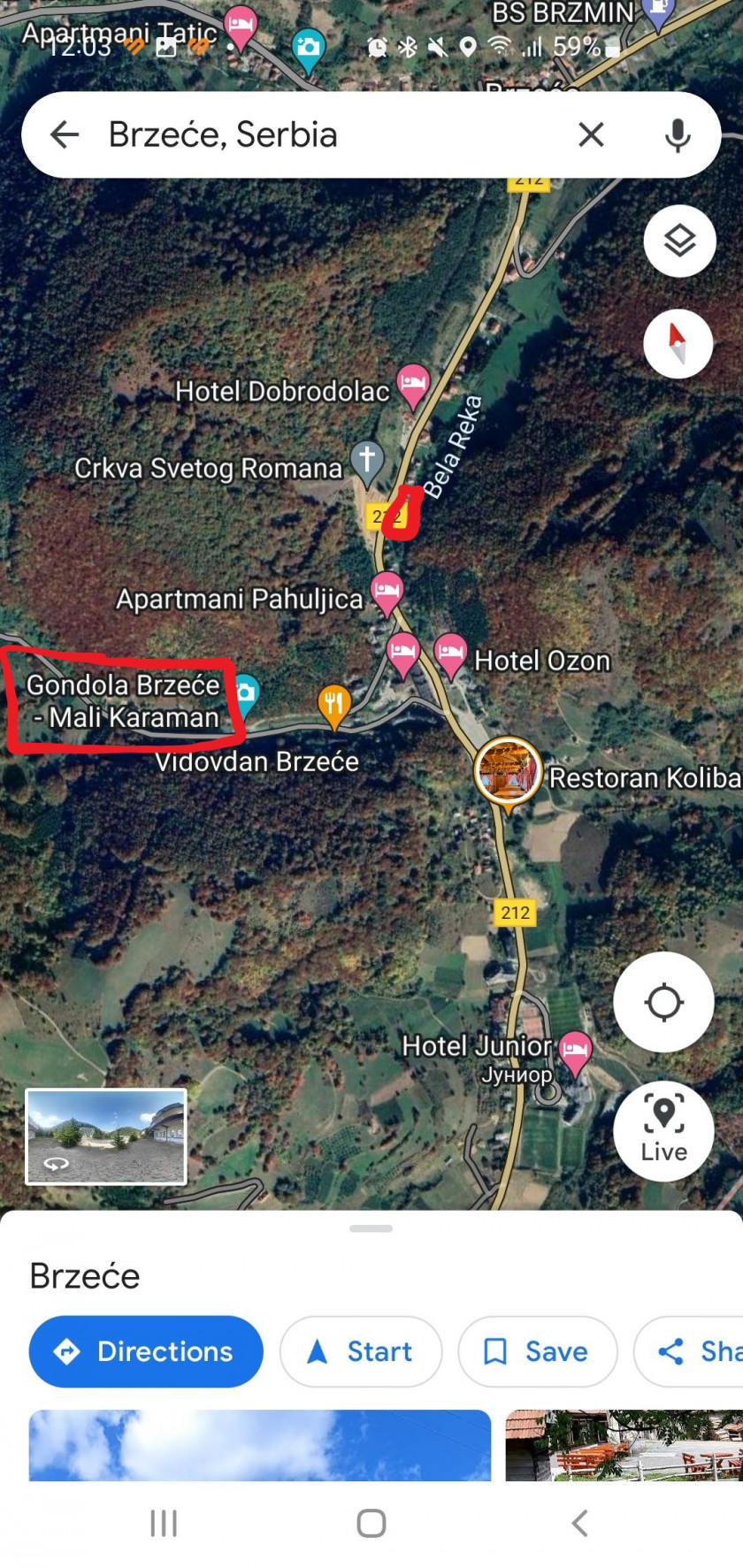This screenshot has width=743, height=1568.
Task: Open Street View preview thumbnail
Action: [106, 1136]
